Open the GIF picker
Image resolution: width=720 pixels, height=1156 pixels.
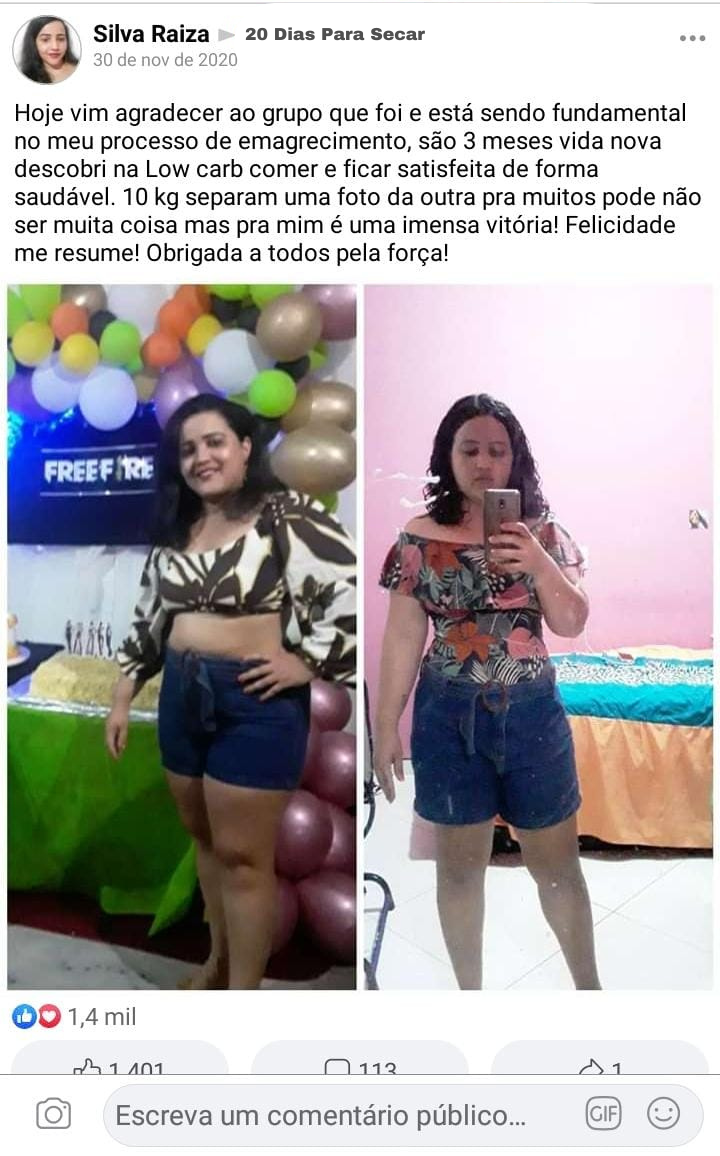coord(603,1114)
